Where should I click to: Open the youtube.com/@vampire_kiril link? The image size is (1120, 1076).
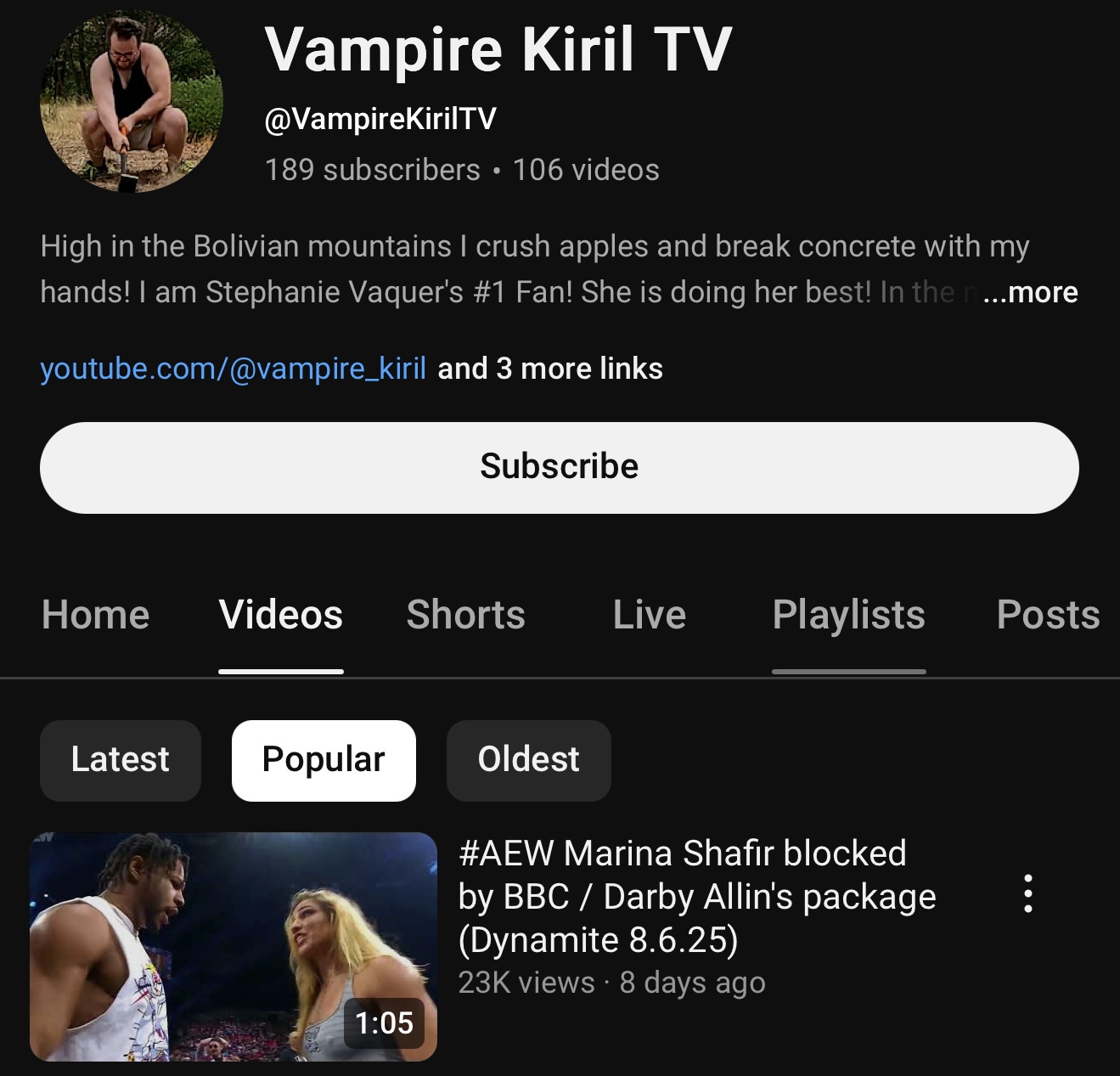233,369
